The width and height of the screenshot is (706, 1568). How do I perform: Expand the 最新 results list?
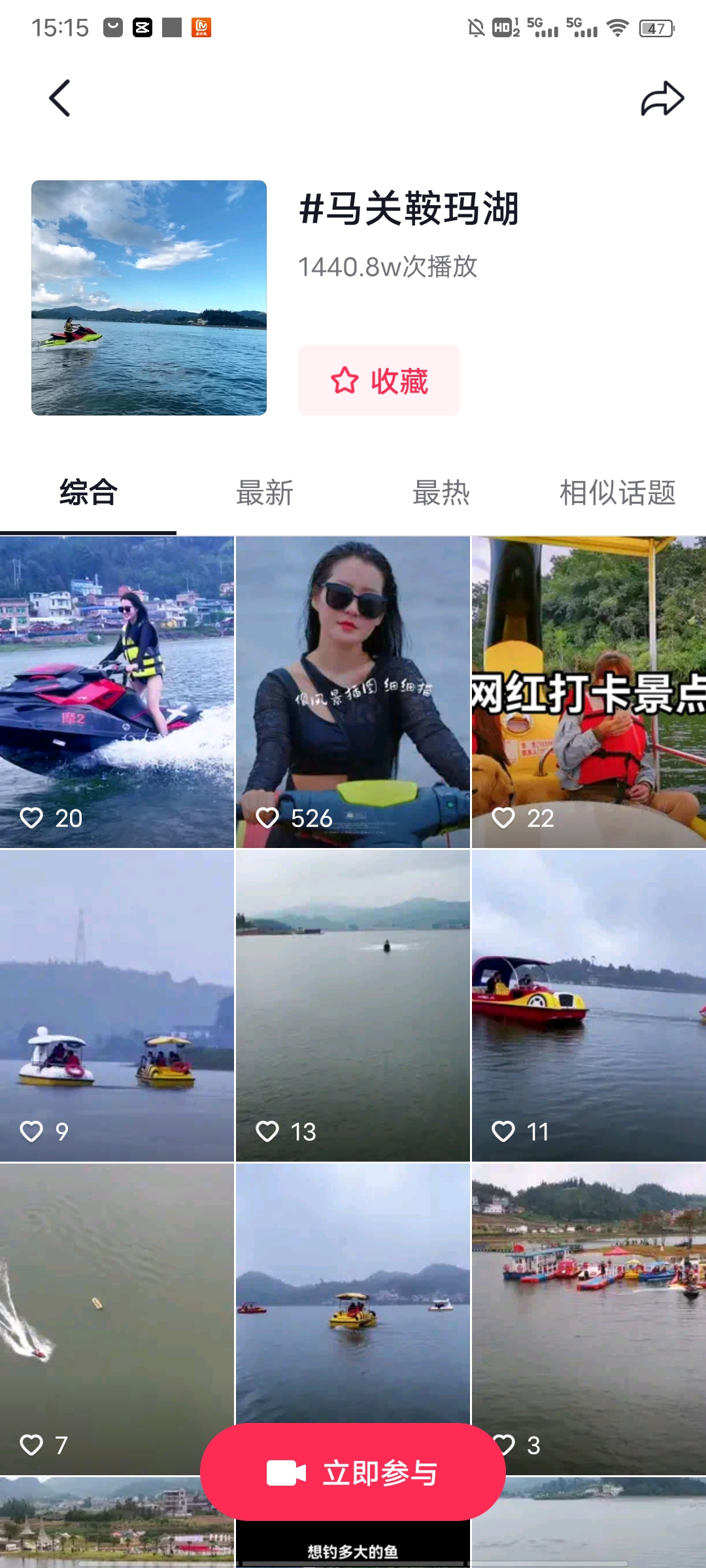click(265, 493)
